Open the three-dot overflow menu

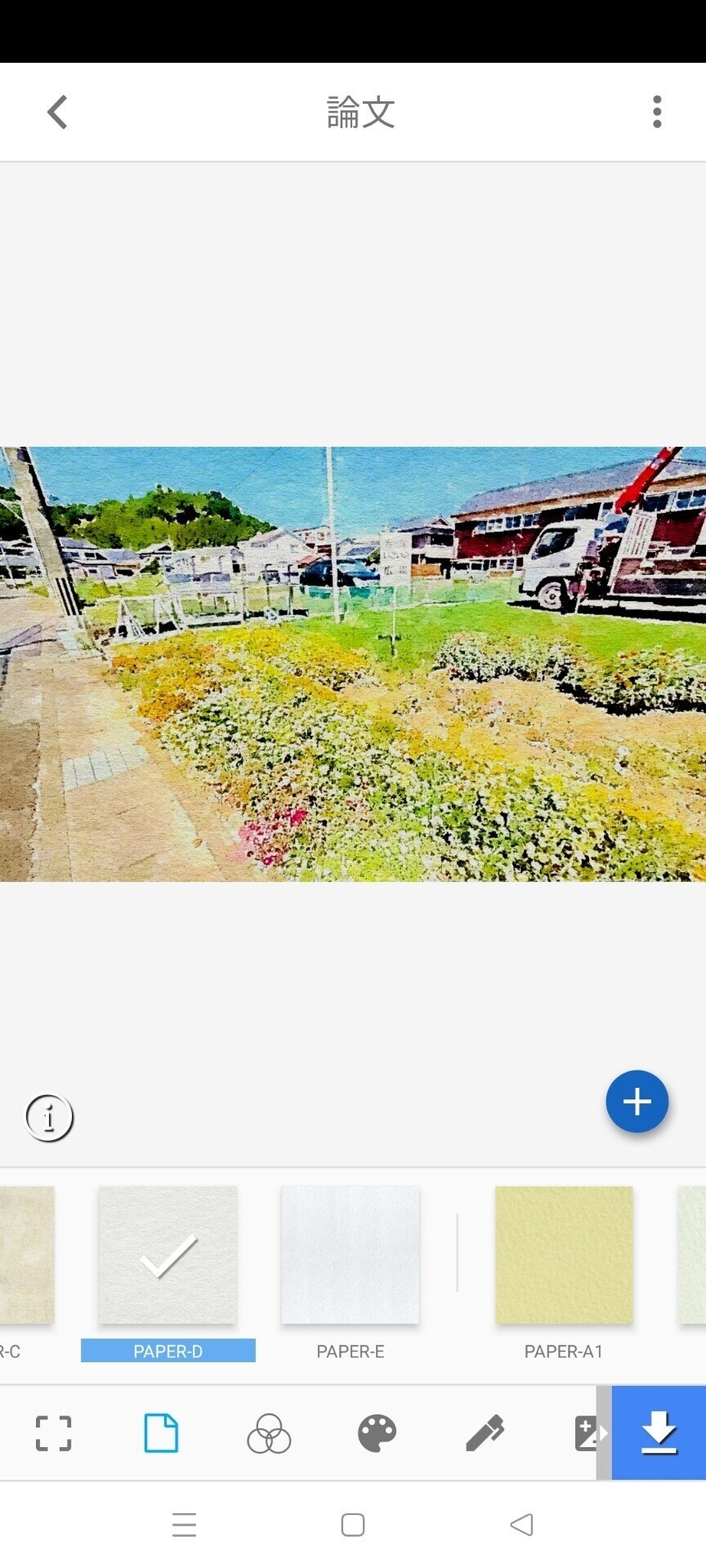click(657, 112)
